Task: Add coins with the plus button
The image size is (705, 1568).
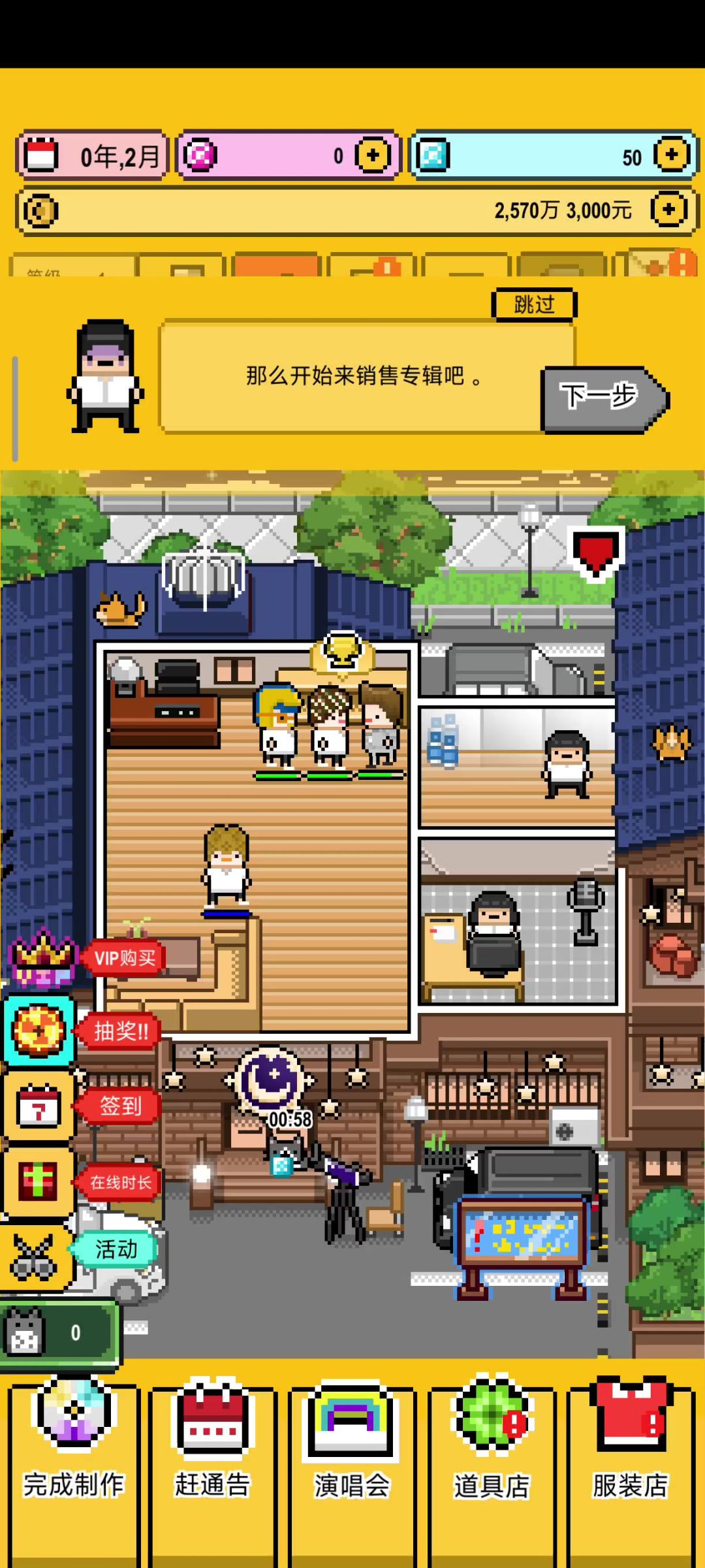Action: click(669, 210)
